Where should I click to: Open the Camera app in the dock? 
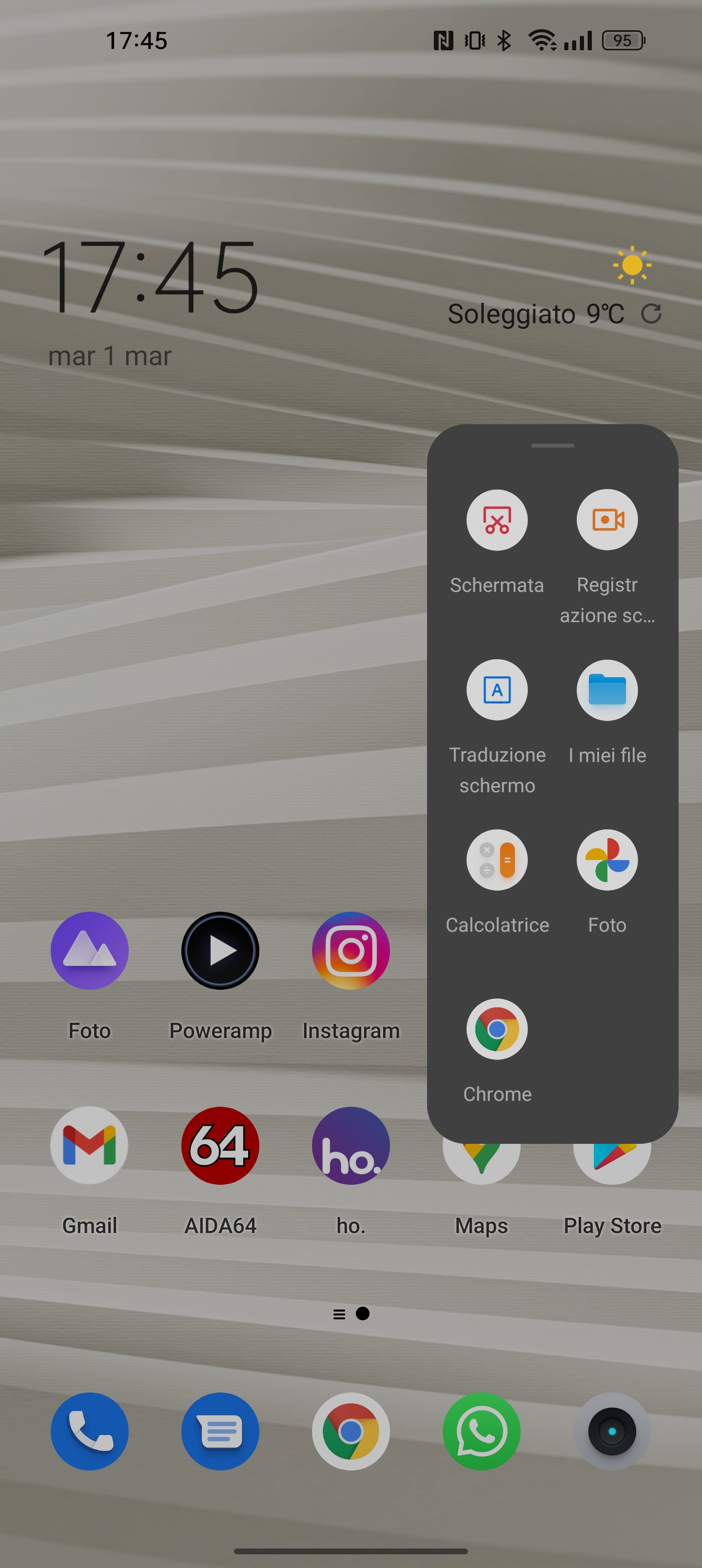point(612,1431)
